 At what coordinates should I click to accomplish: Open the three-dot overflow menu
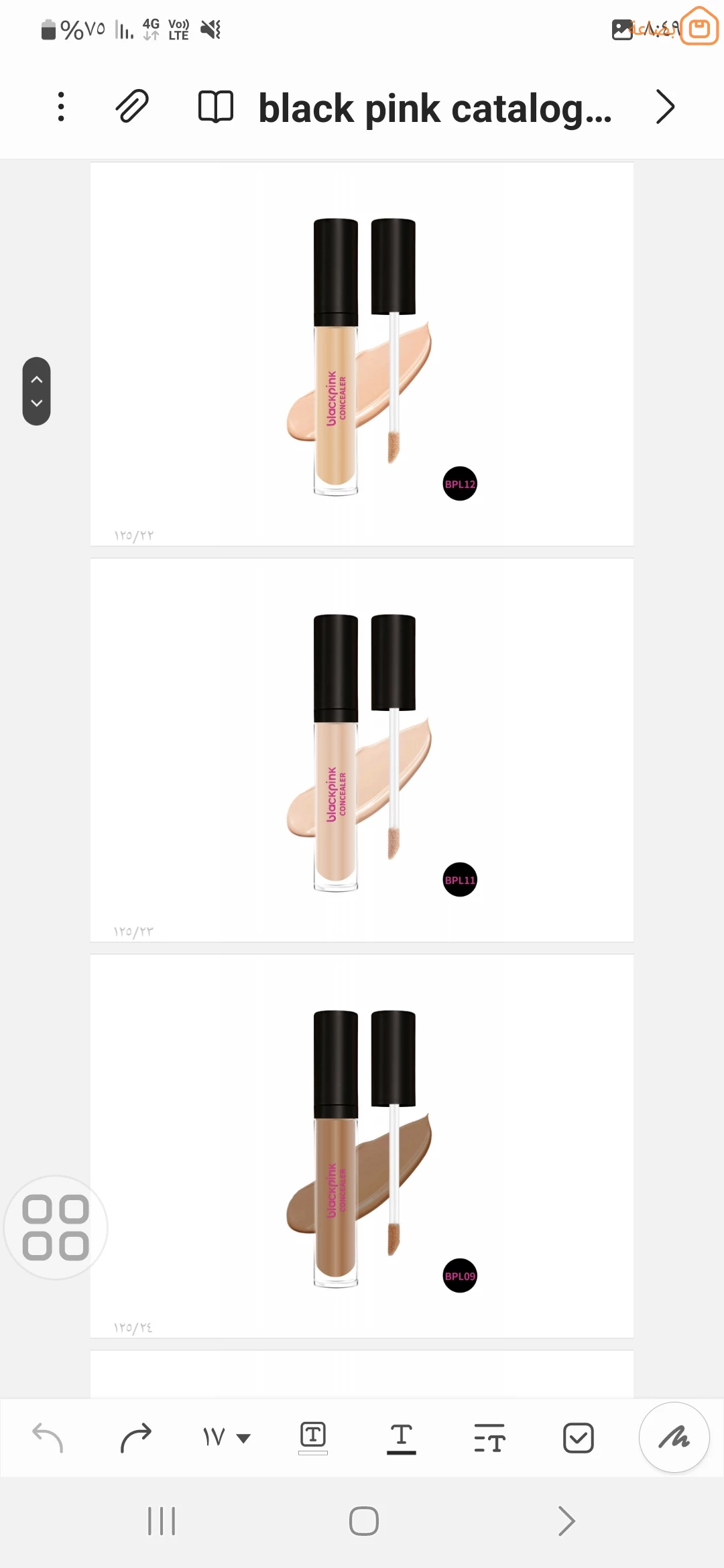click(61, 107)
